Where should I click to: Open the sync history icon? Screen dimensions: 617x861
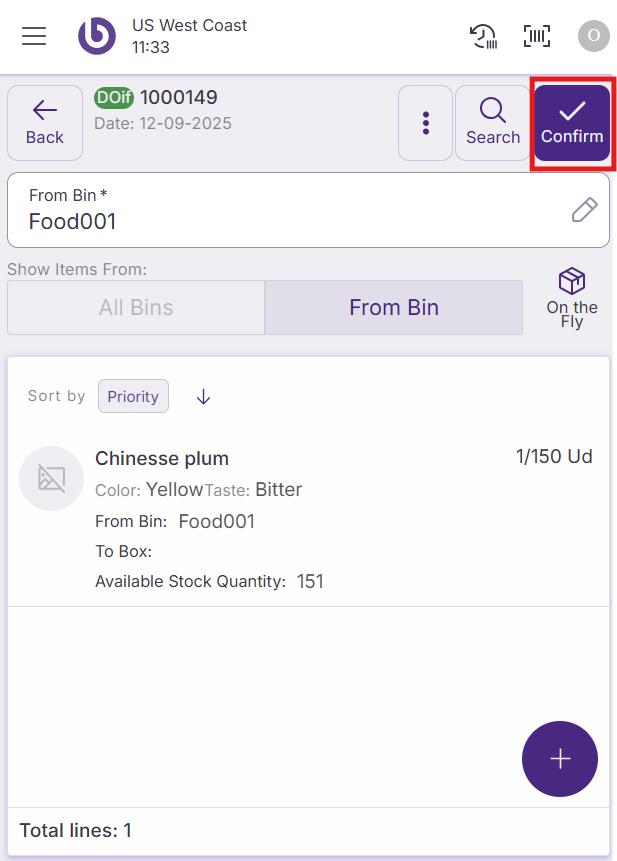click(x=483, y=37)
